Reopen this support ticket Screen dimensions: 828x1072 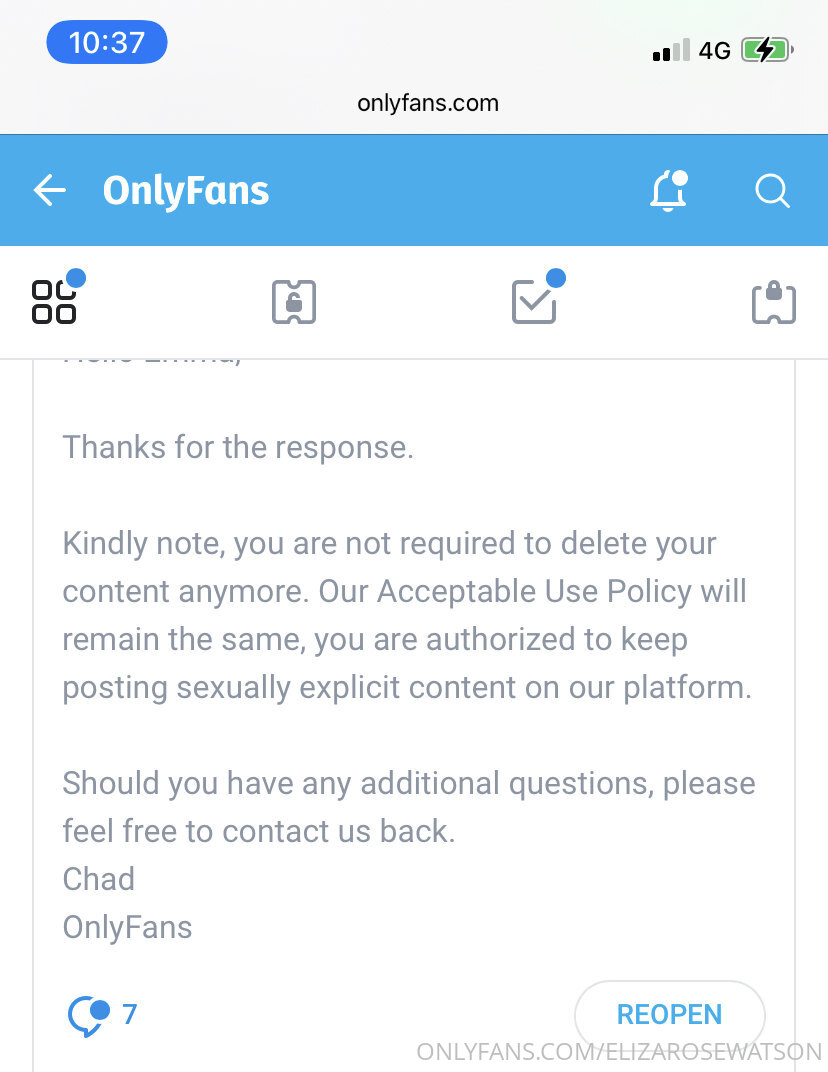[x=669, y=1014]
